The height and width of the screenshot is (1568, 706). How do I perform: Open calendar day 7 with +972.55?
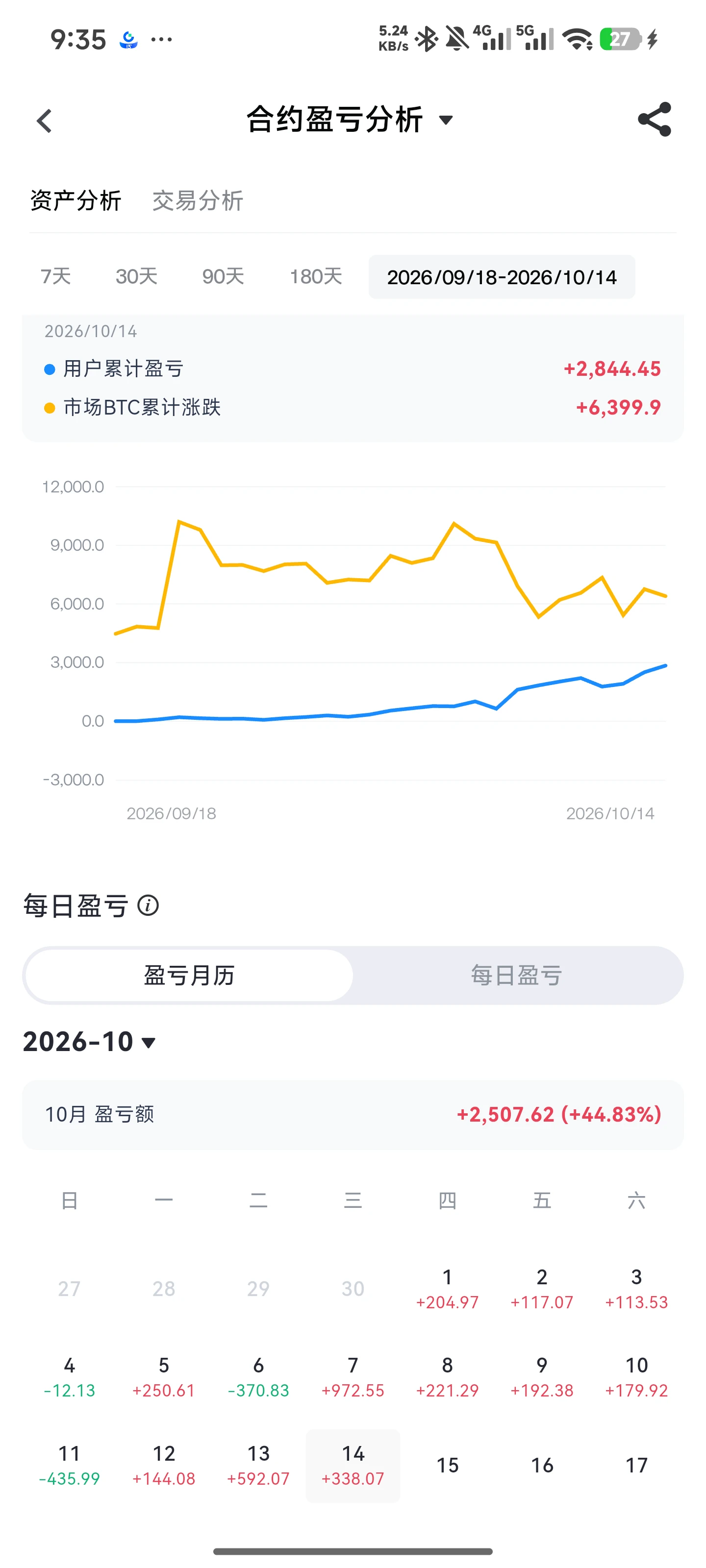353,1377
